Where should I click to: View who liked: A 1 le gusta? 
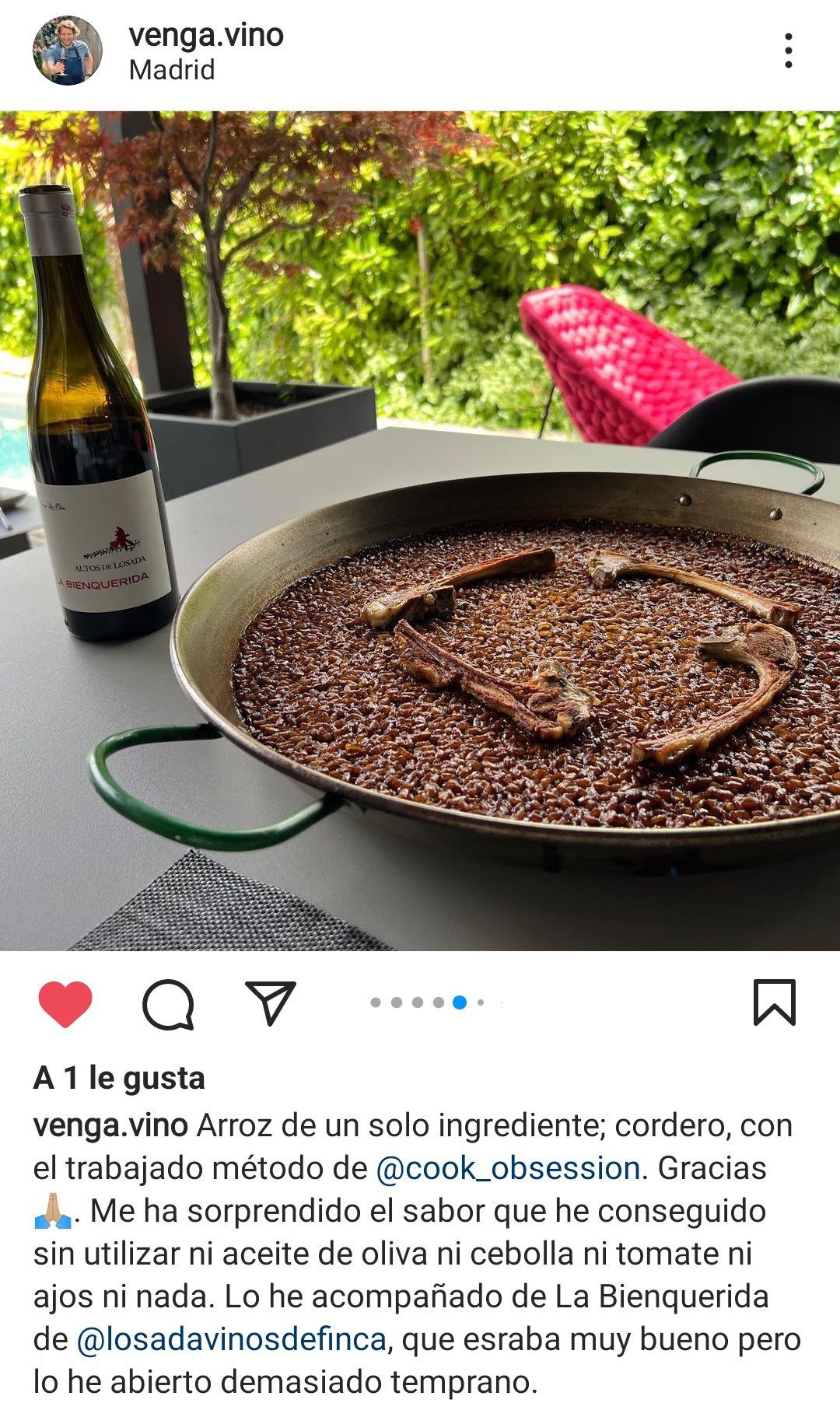click(119, 1078)
